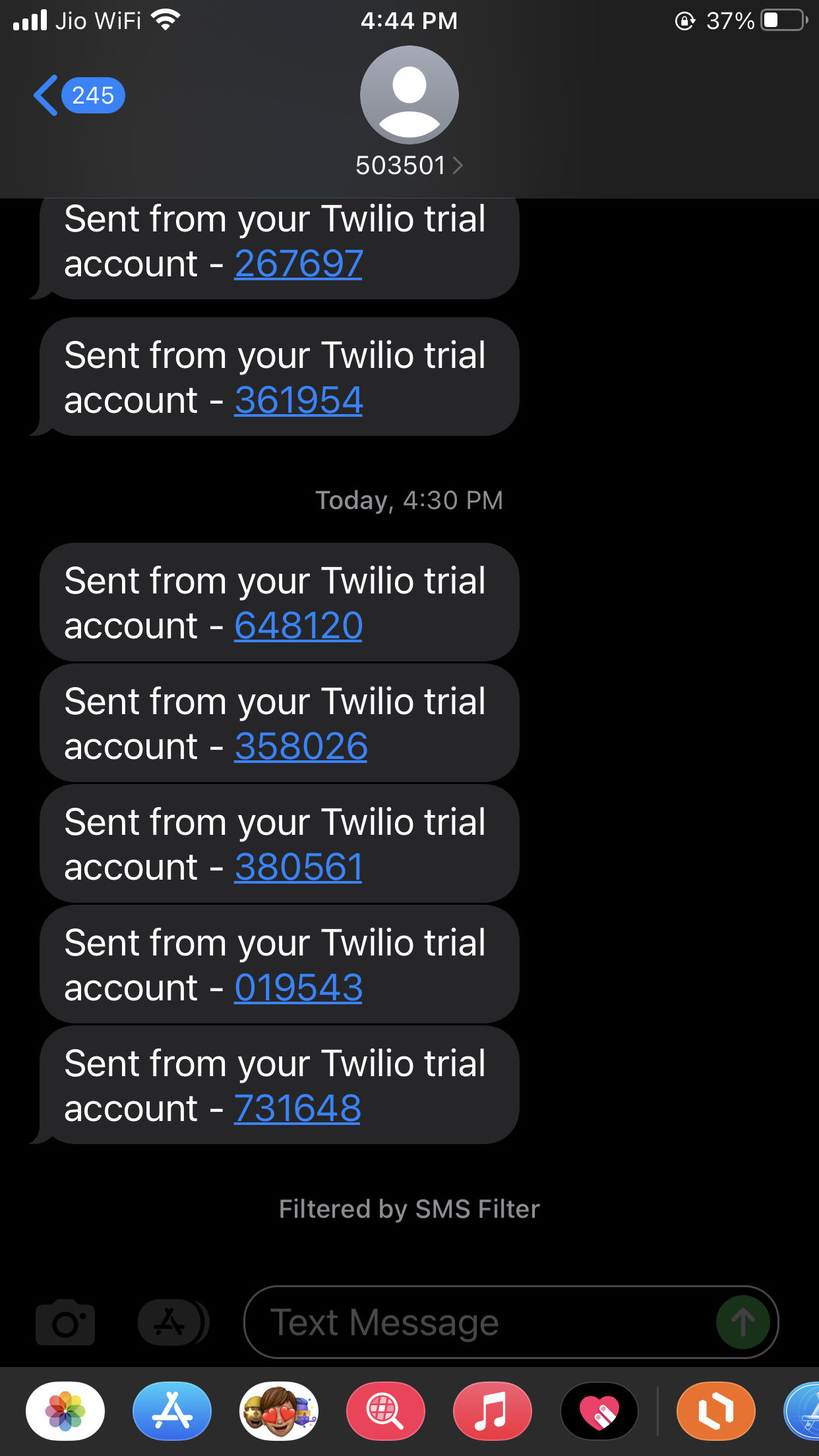Image resolution: width=819 pixels, height=1456 pixels.
Task: Open the link 267697 in the top message
Action: [x=298, y=262]
